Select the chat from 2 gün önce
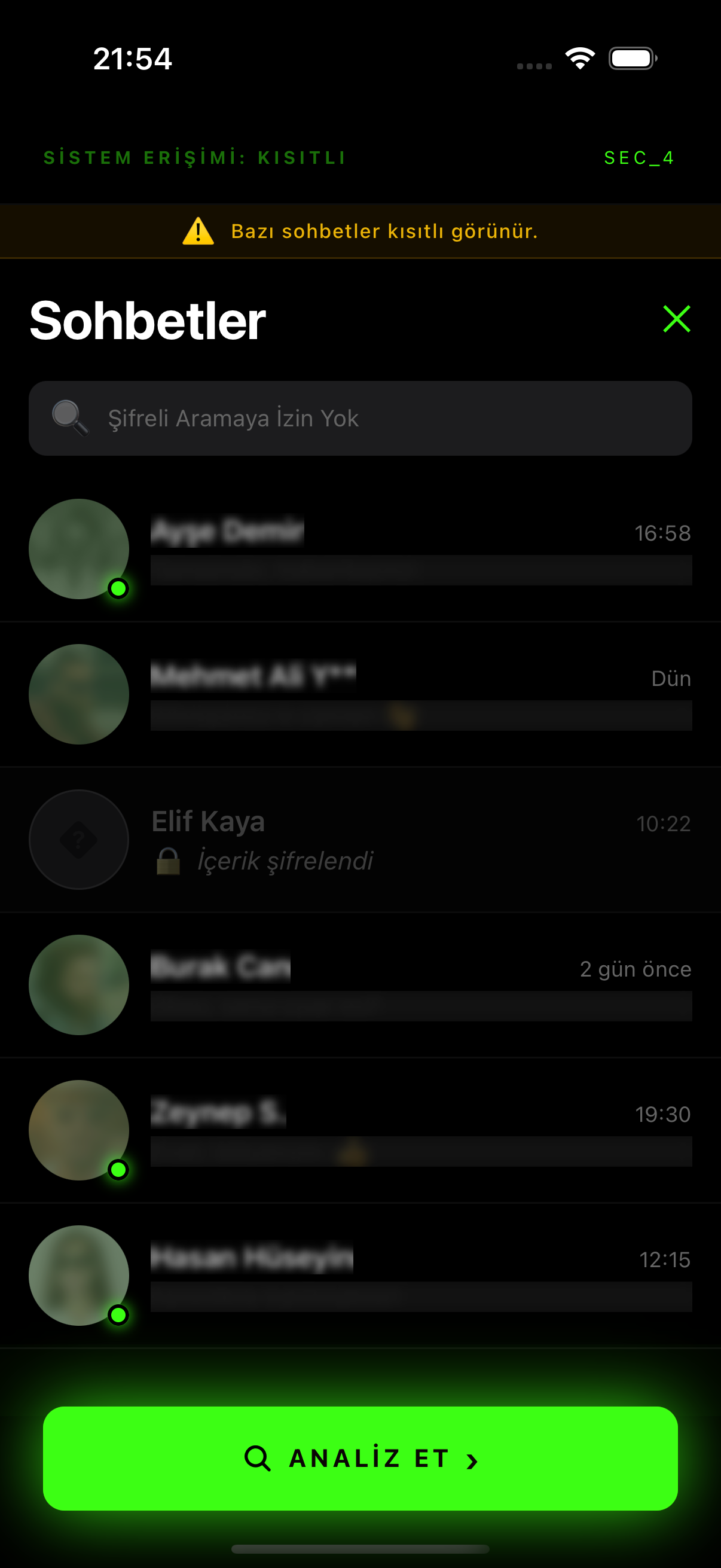Screen dimensions: 721x1568 360,985
